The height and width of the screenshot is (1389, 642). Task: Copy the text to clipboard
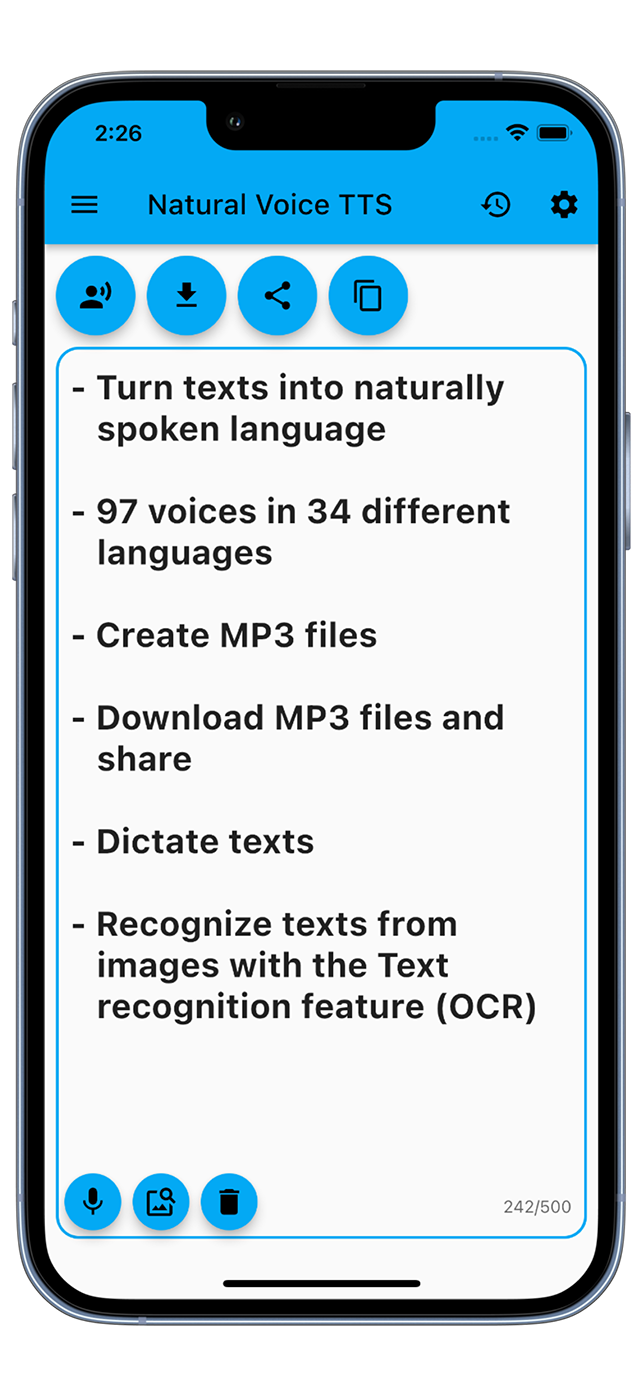(369, 295)
